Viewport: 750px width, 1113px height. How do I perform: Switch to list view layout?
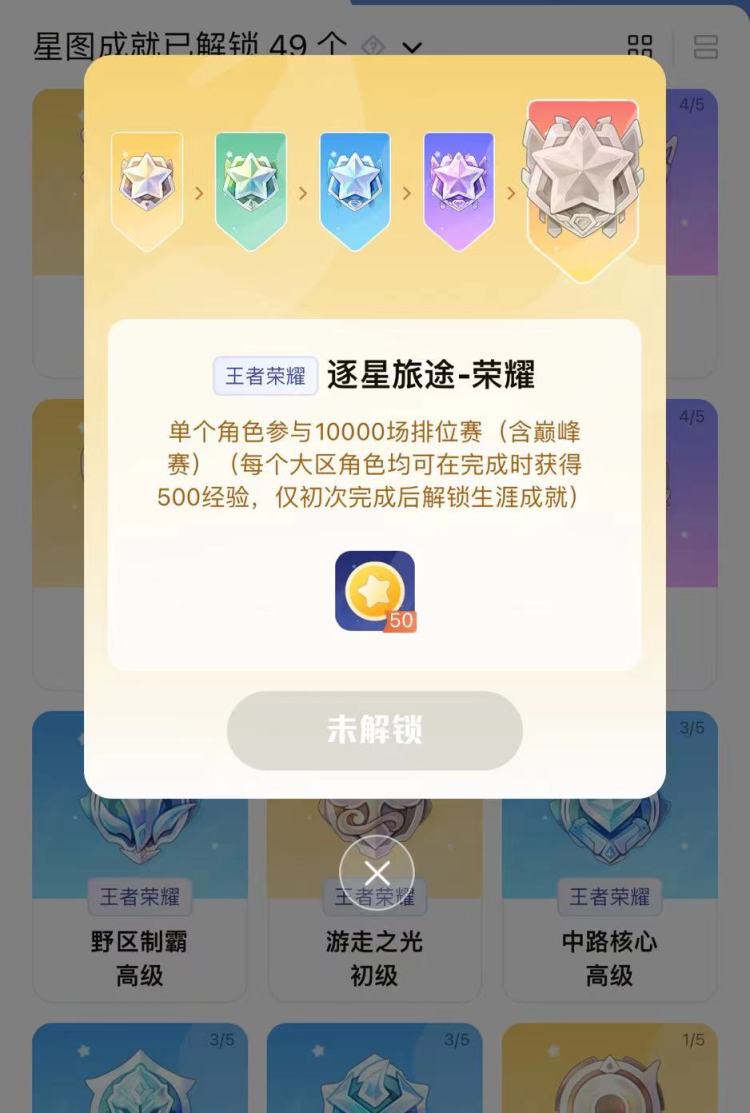[706, 48]
